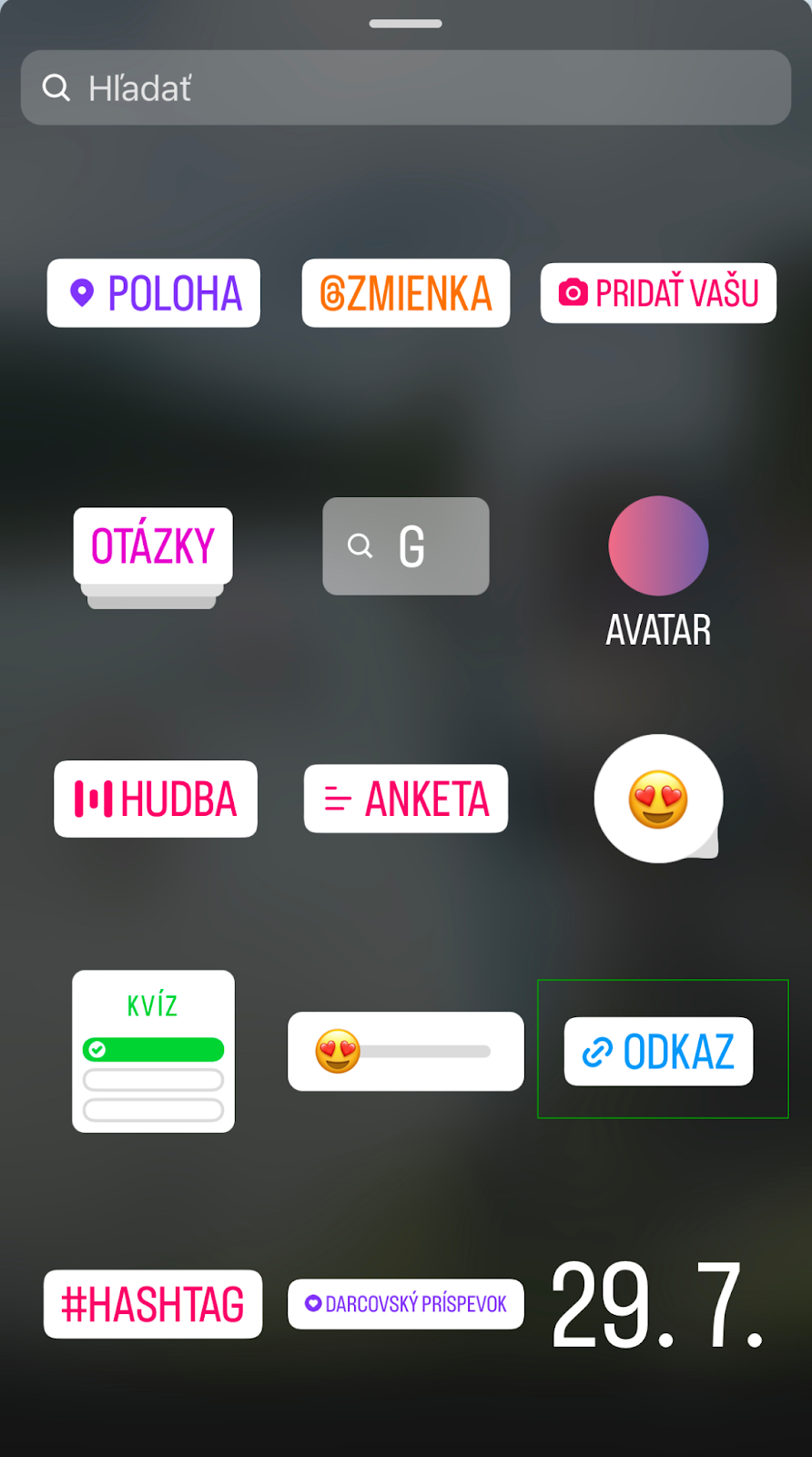The width and height of the screenshot is (812, 1457).
Task: Add the KVÍZ quiz sticker
Action: tap(153, 1051)
